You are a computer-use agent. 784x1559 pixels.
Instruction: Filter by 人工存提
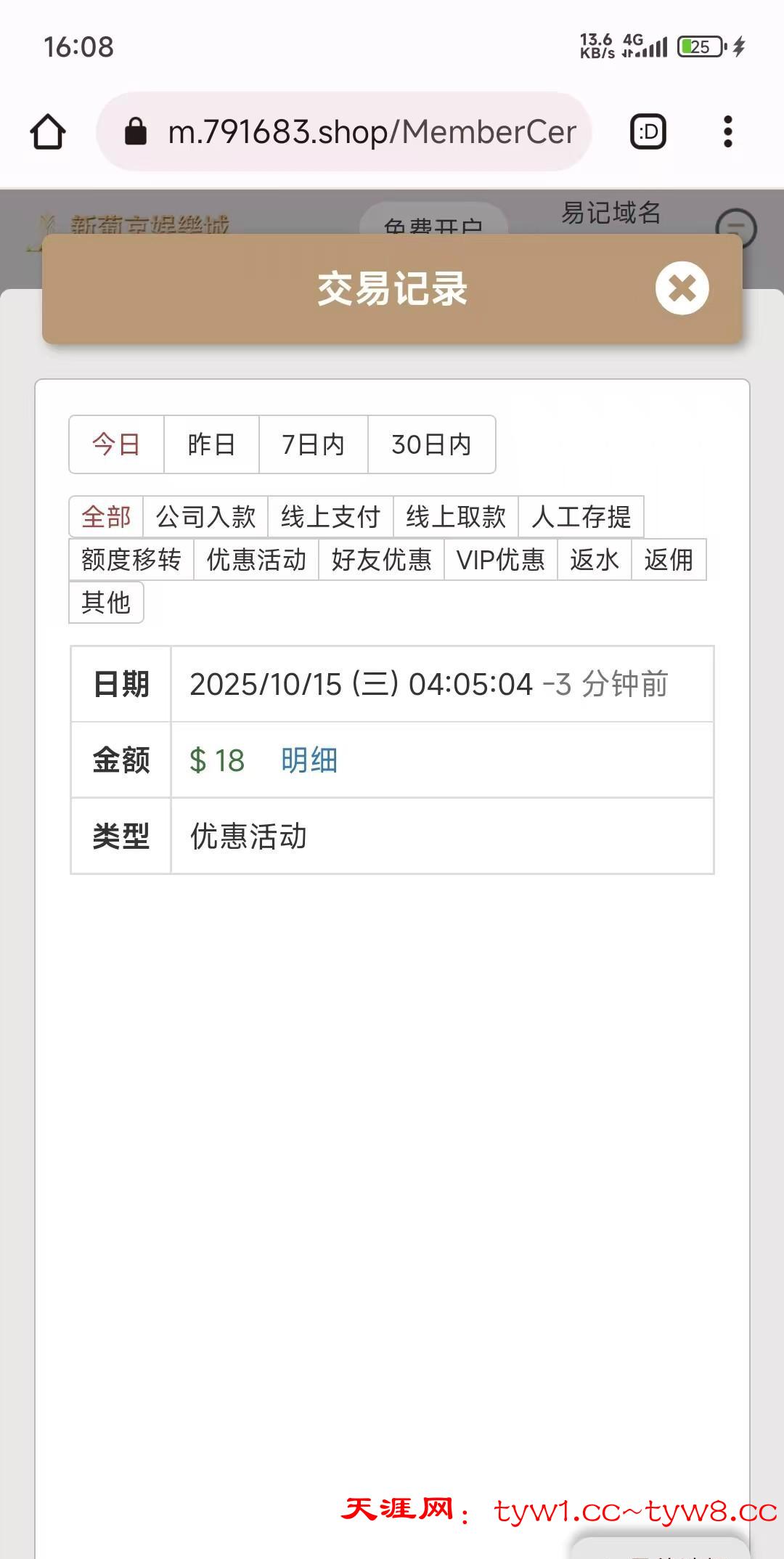[581, 517]
